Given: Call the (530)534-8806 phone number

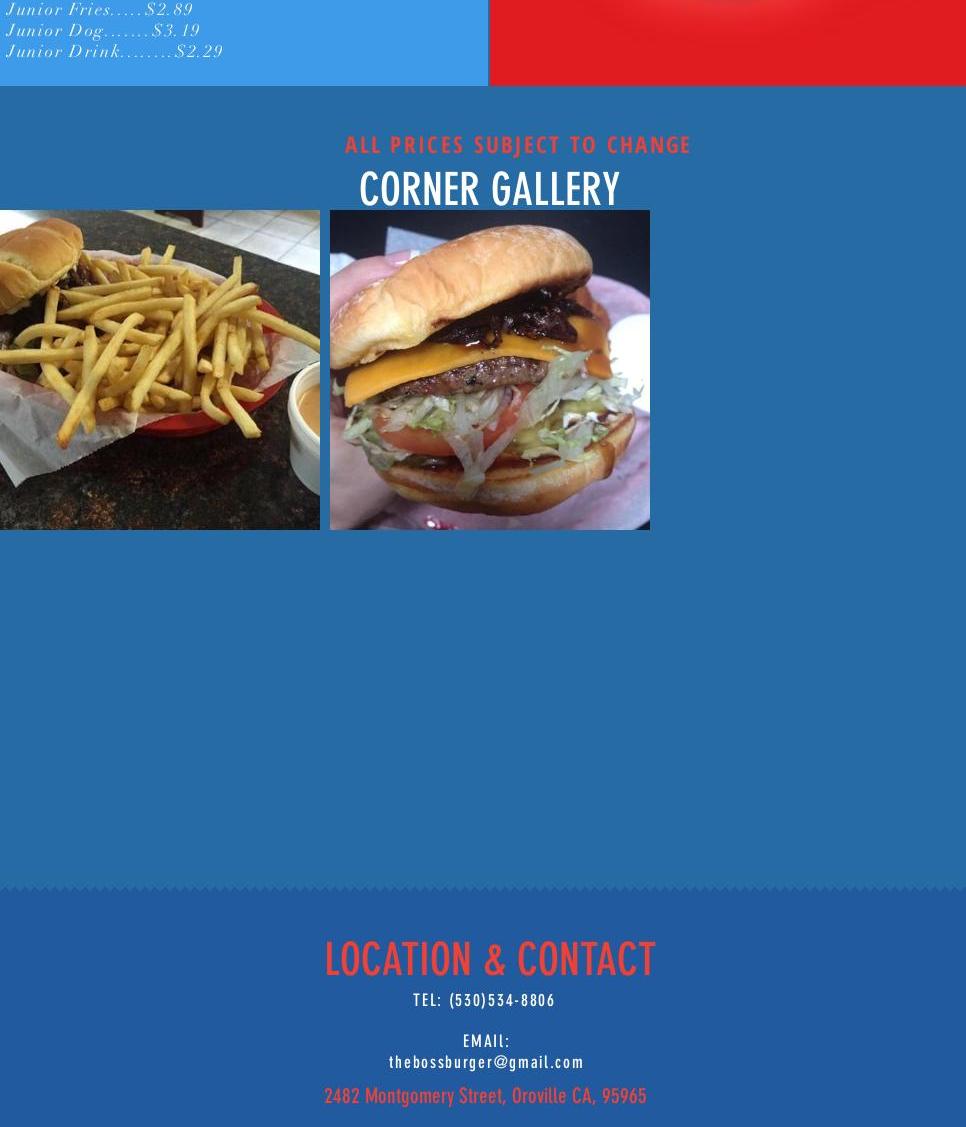Looking at the screenshot, I should [501, 1000].
